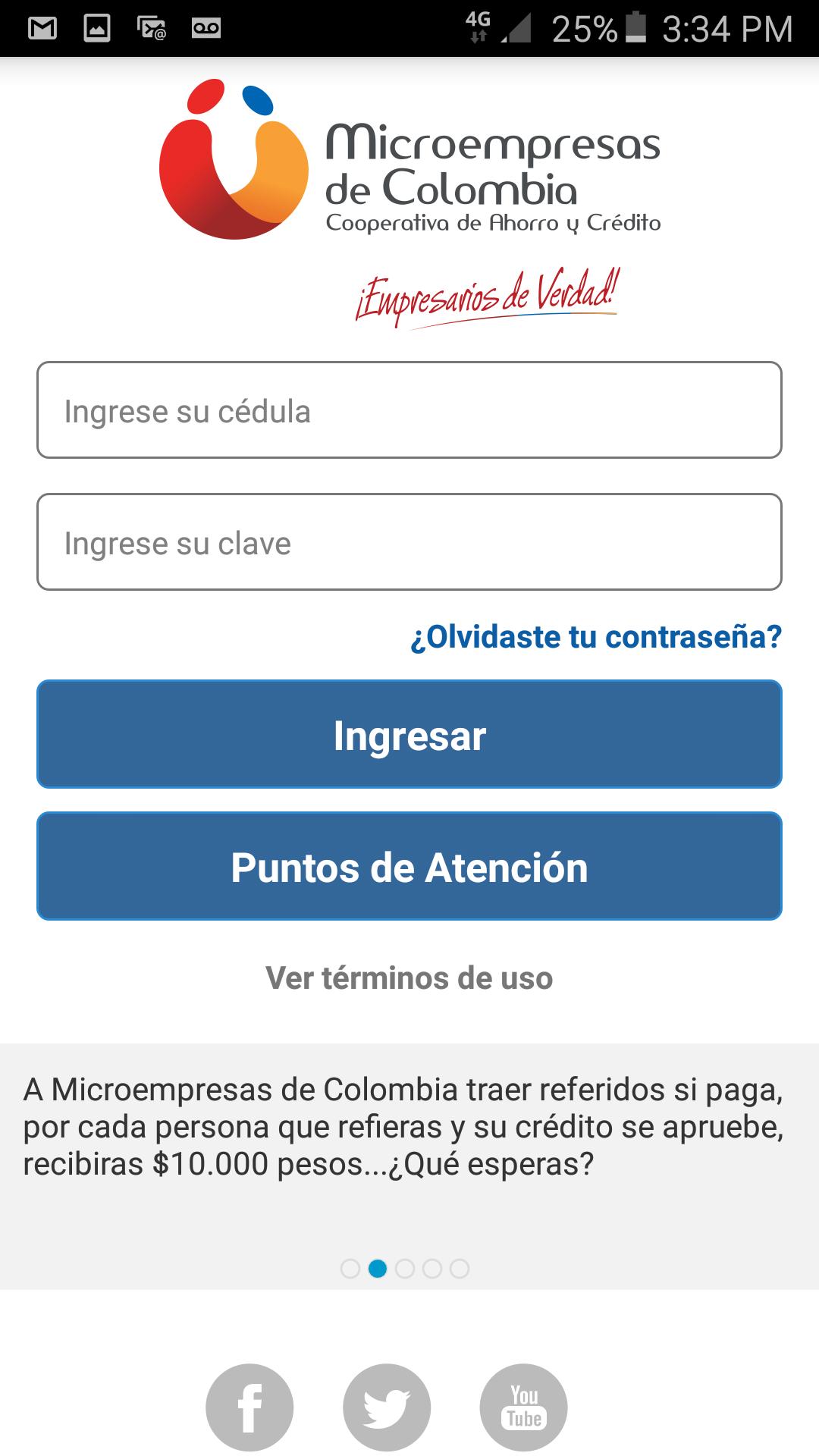View Ver términos de uso
The image size is (819, 1456).
tap(409, 979)
